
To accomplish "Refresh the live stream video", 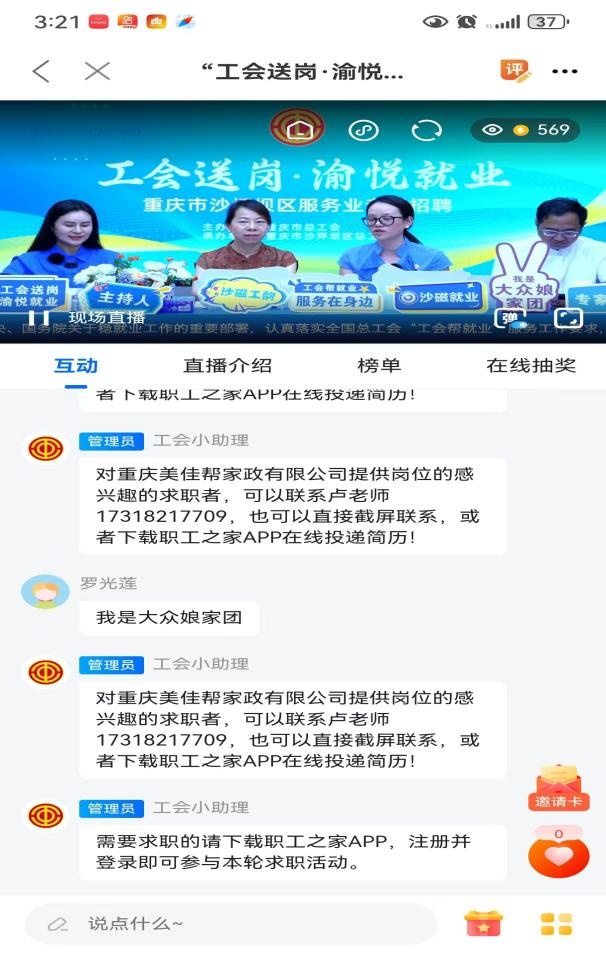I will tap(427, 130).
